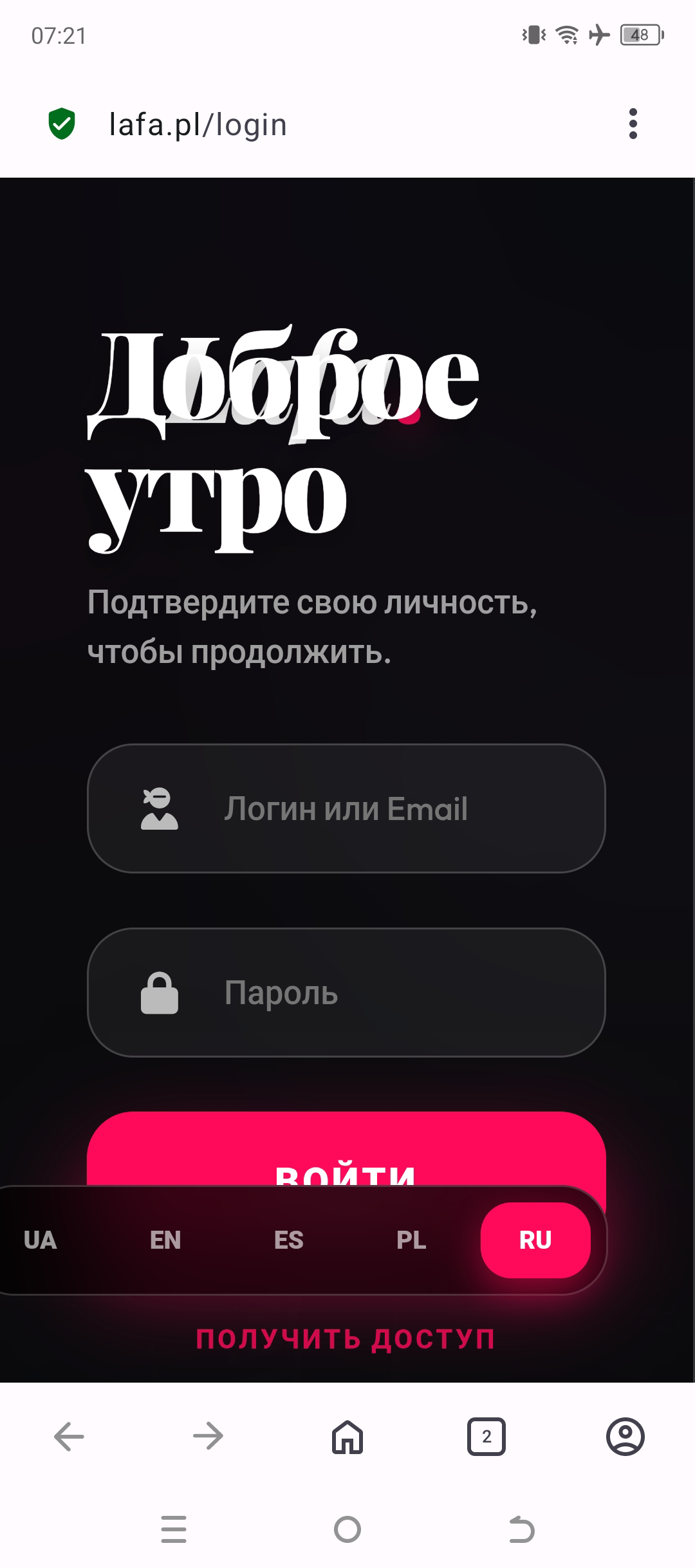Select the RU language option
Screen dimensions: 695x1568
535,1240
